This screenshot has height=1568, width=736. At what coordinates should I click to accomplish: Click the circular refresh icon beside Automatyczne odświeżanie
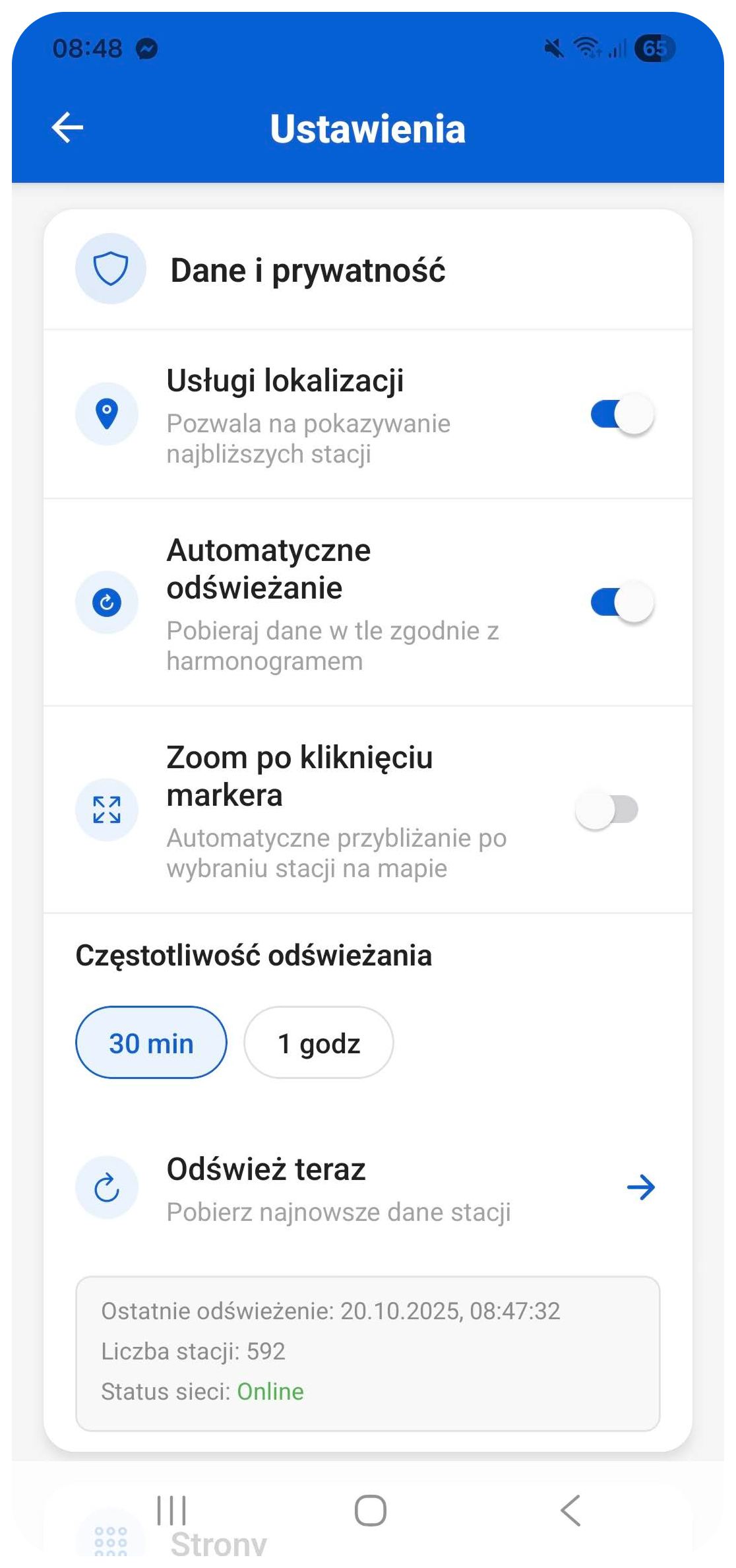click(x=107, y=603)
